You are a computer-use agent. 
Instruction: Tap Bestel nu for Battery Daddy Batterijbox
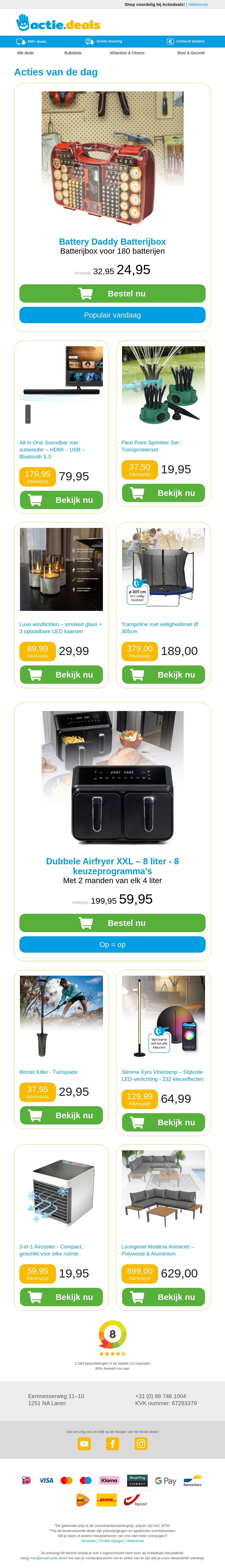(112, 293)
